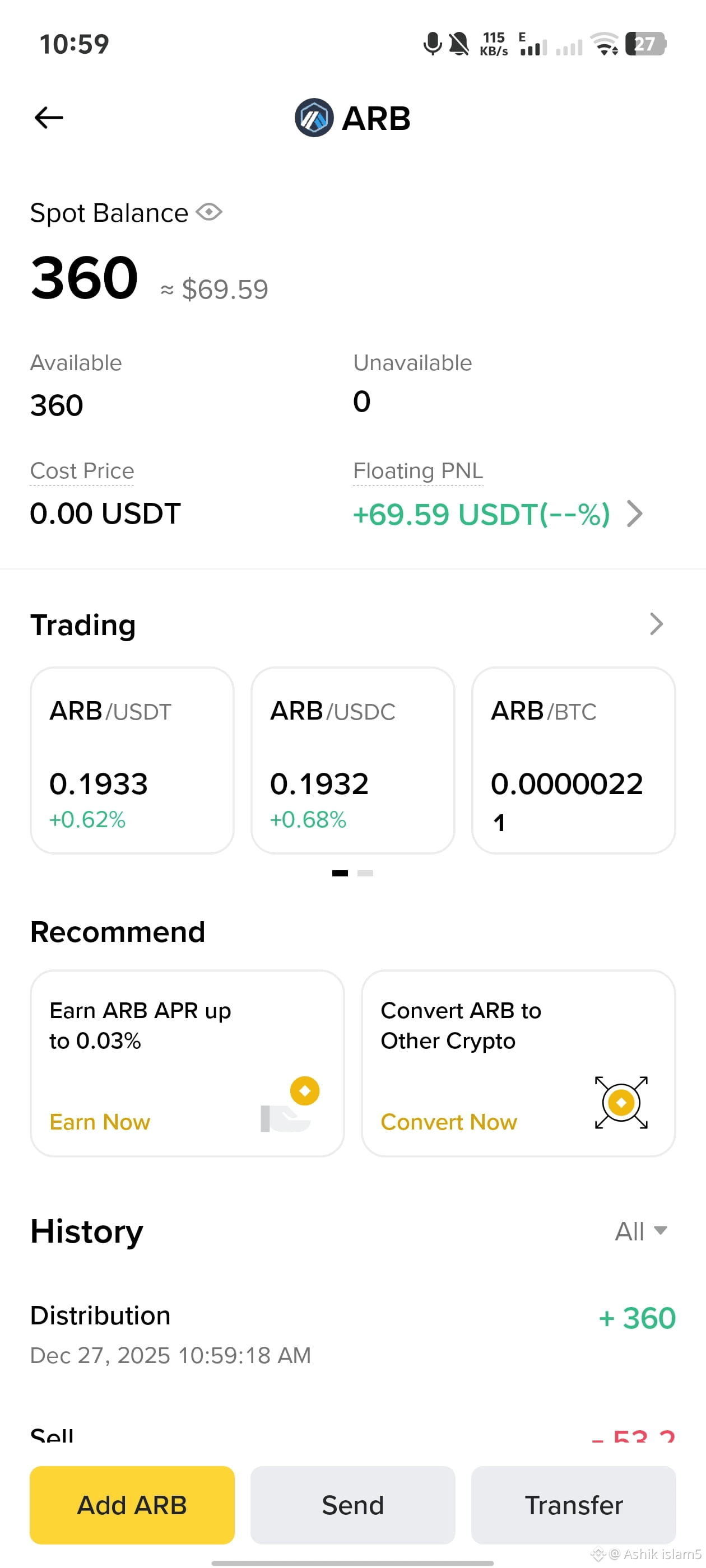Screen dimensions: 706x1568
Task: Open the Trading section chevron
Action: (656, 624)
